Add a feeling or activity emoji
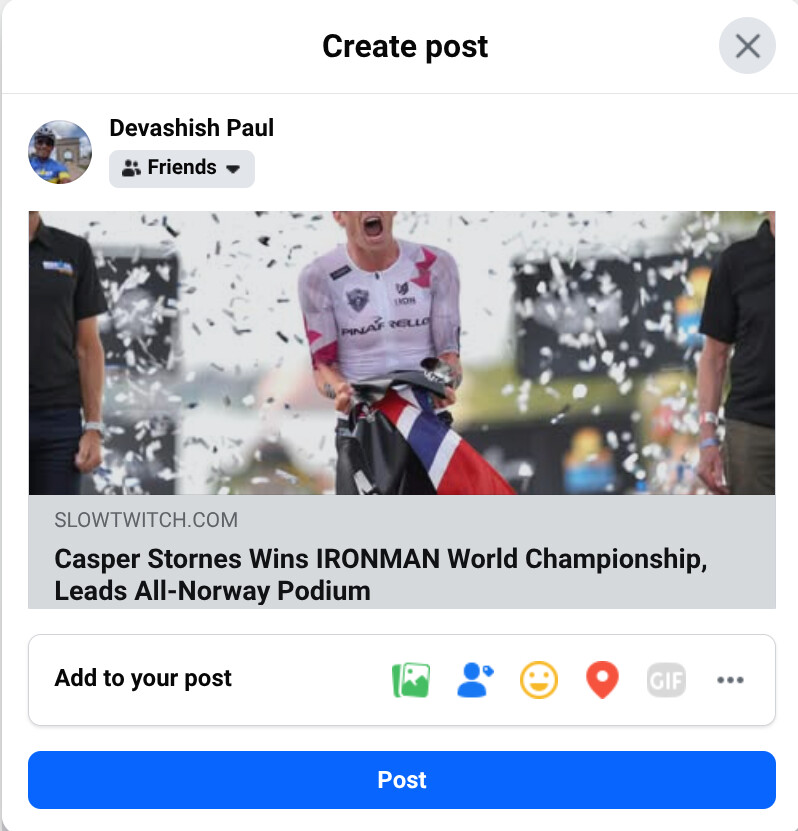798x831 pixels. 539,681
